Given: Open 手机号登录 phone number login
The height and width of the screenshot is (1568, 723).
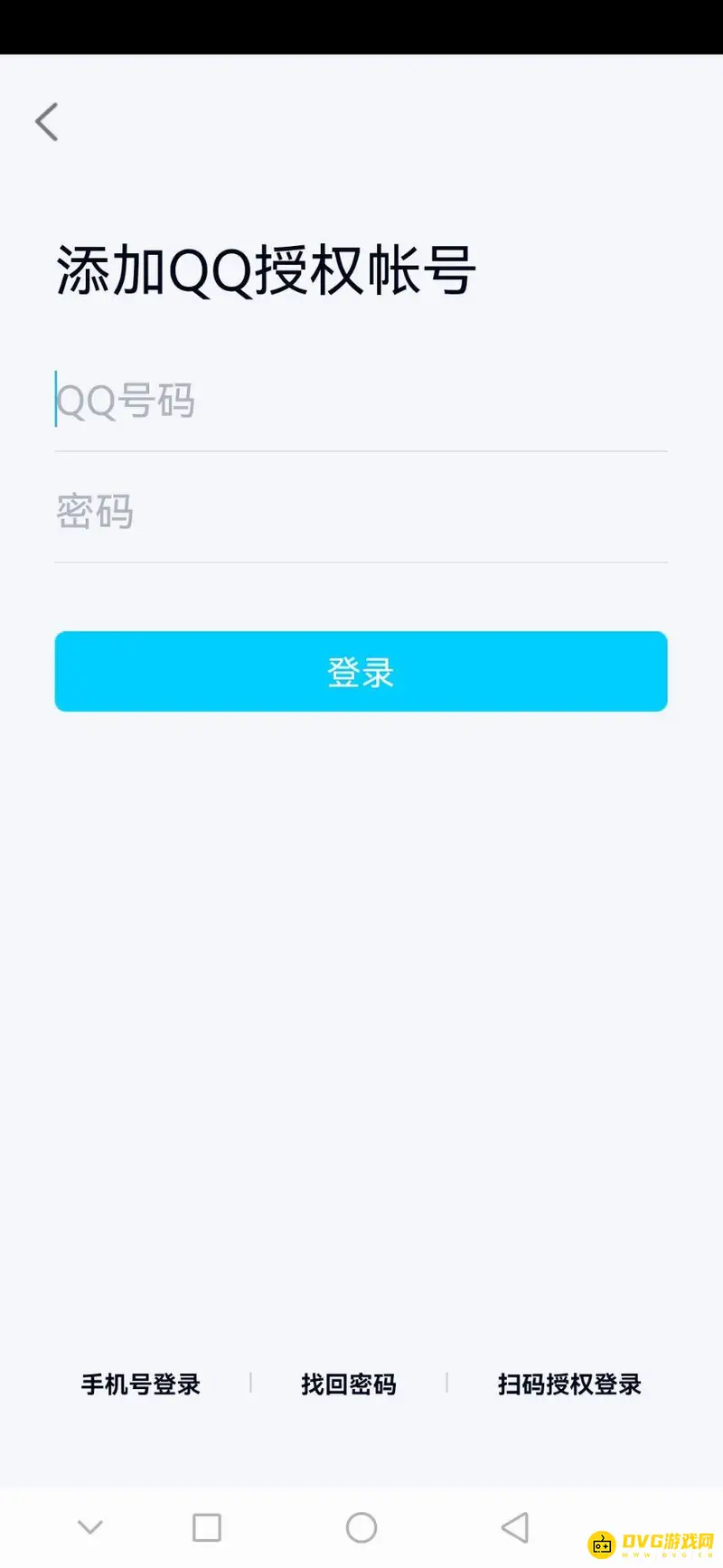Looking at the screenshot, I should (x=140, y=1384).
